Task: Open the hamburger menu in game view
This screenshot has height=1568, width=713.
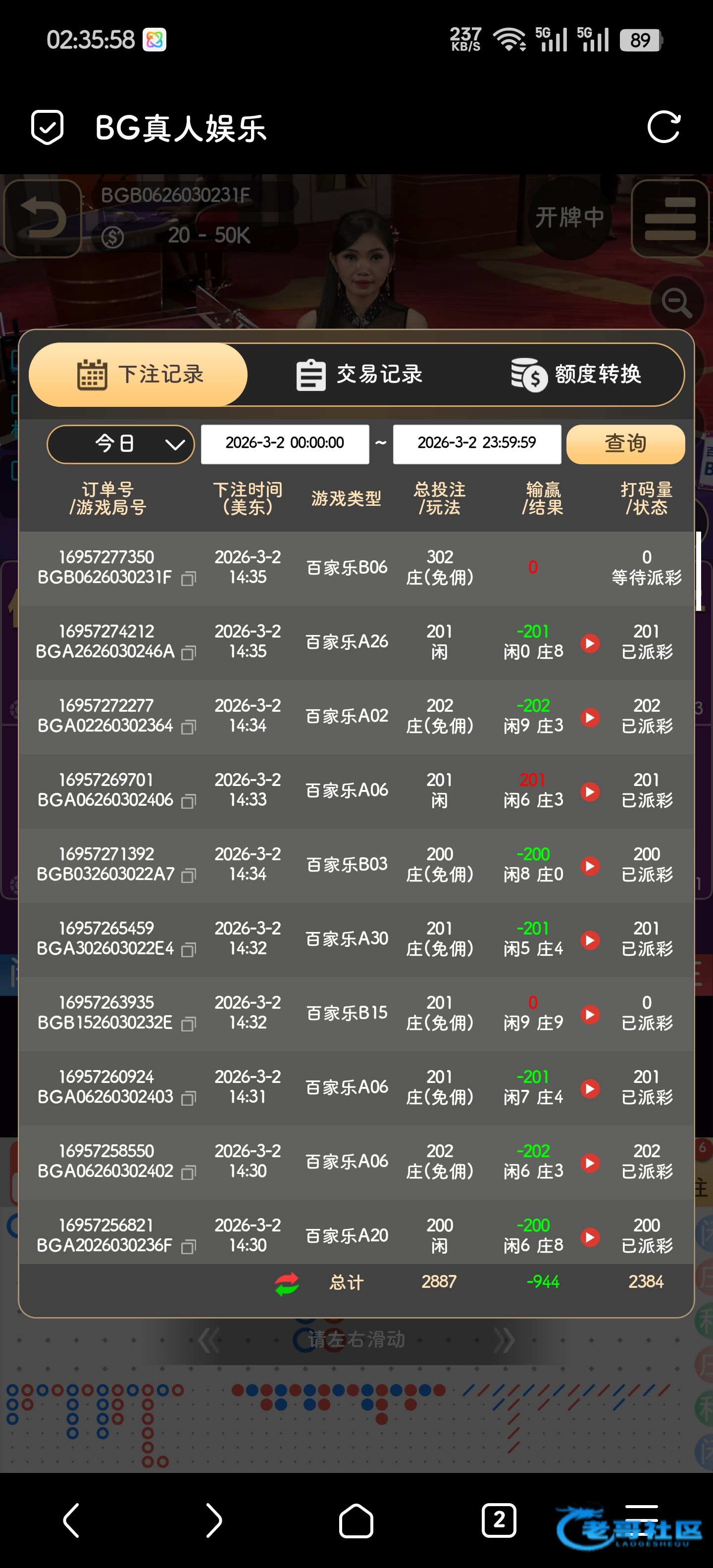Action: (x=670, y=219)
